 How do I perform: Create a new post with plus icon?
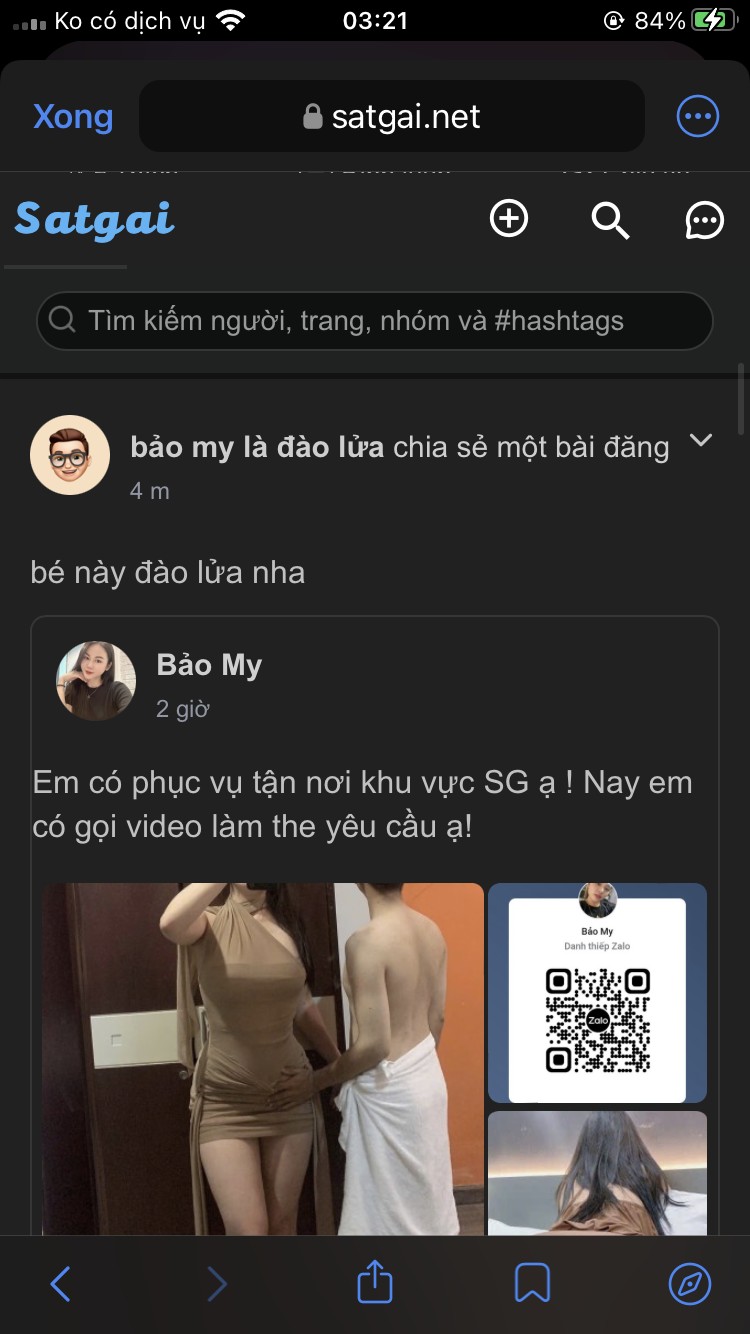[509, 218]
